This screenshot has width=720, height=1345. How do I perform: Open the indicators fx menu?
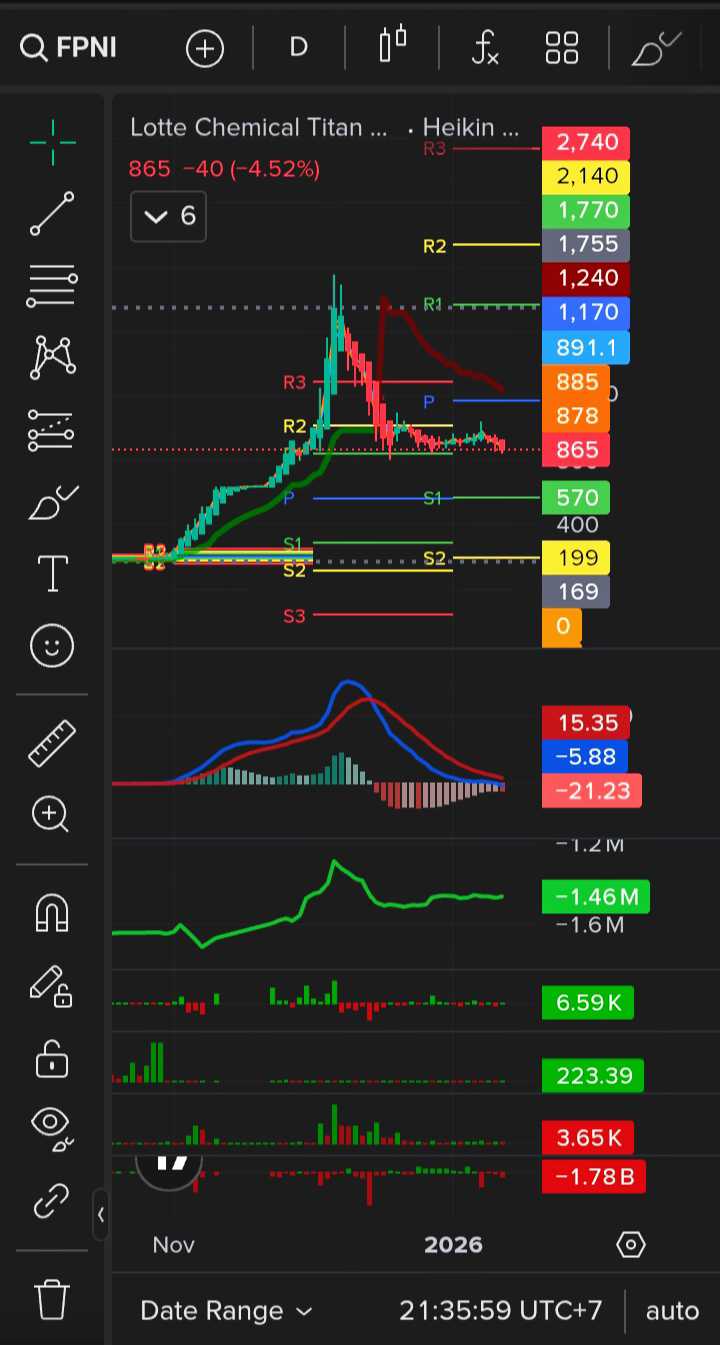pyautogui.click(x=485, y=47)
